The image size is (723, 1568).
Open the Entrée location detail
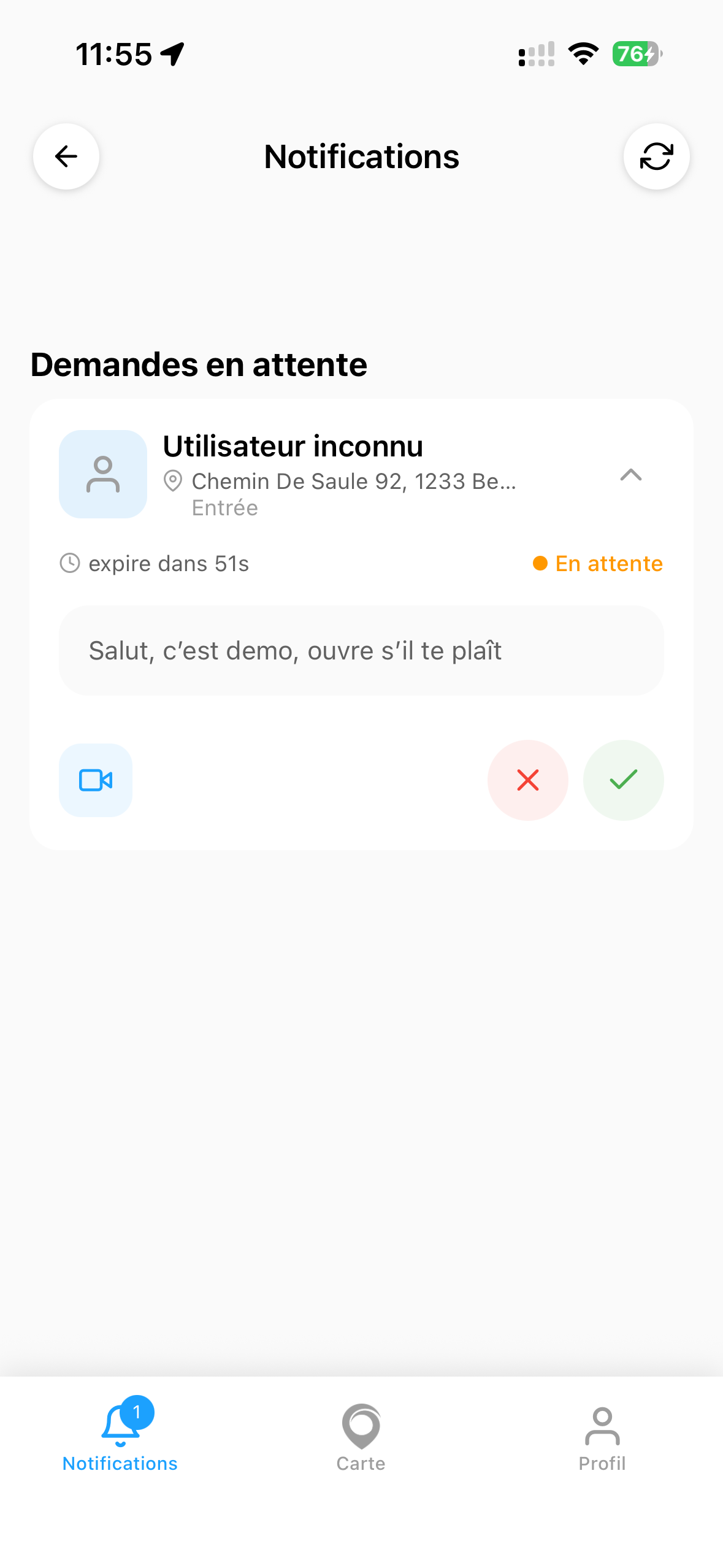[224, 507]
